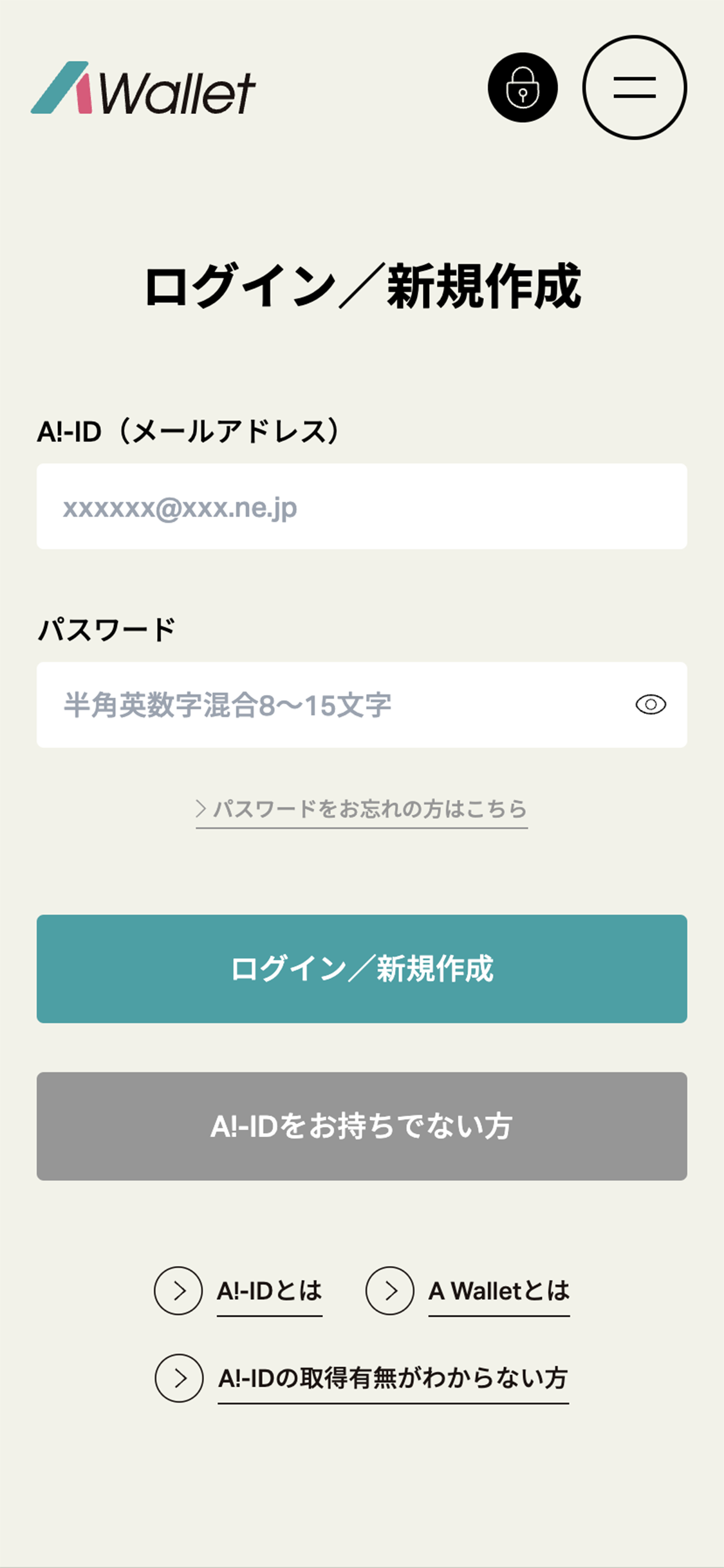The image size is (724, 1568).
Task: Select the A!-IDをお持ちでない方 button
Action: point(362,1126)
